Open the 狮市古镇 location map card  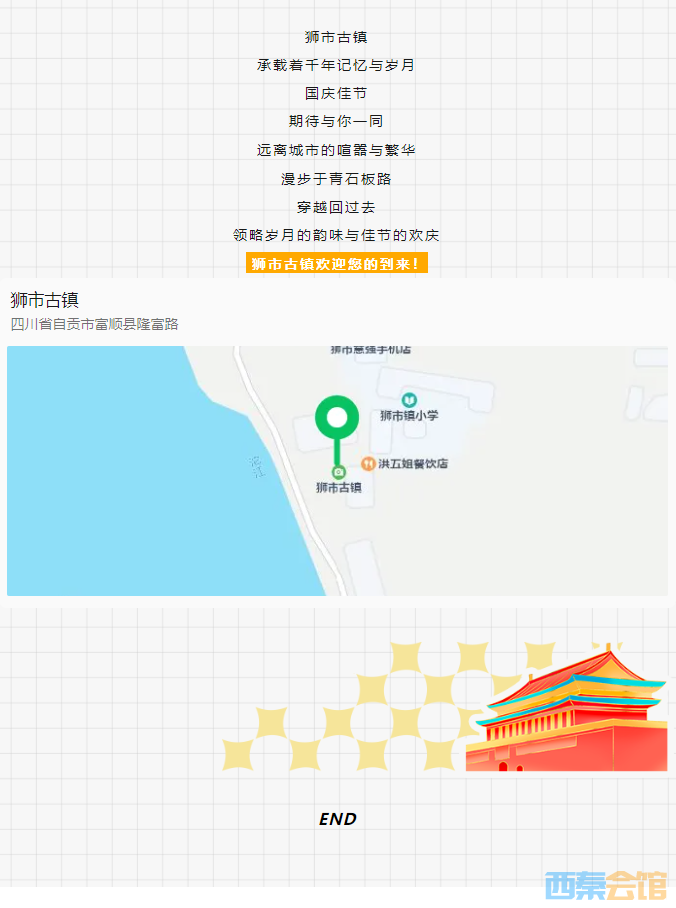click(x=337, y=470)
